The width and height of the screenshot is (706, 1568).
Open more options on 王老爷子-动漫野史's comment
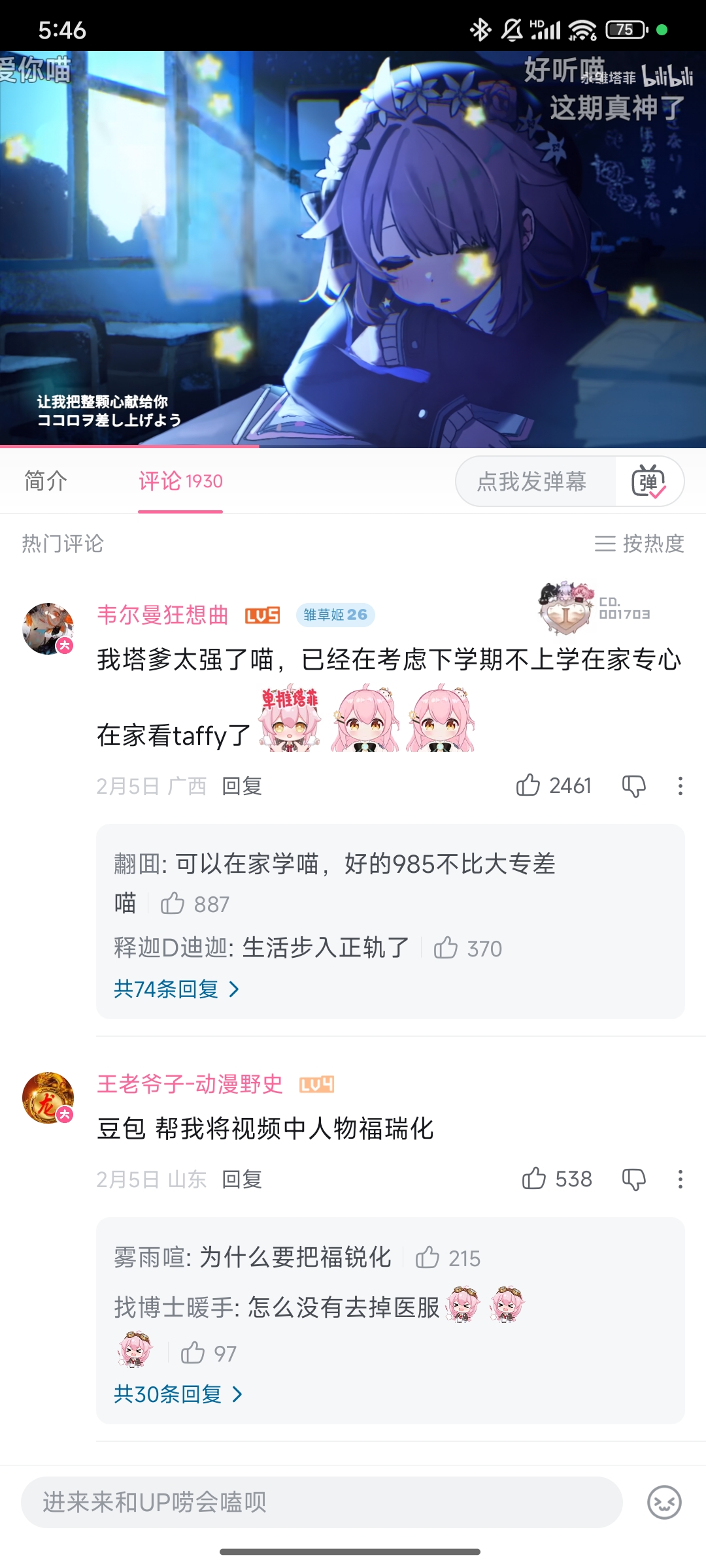(x=680, y=1179)
